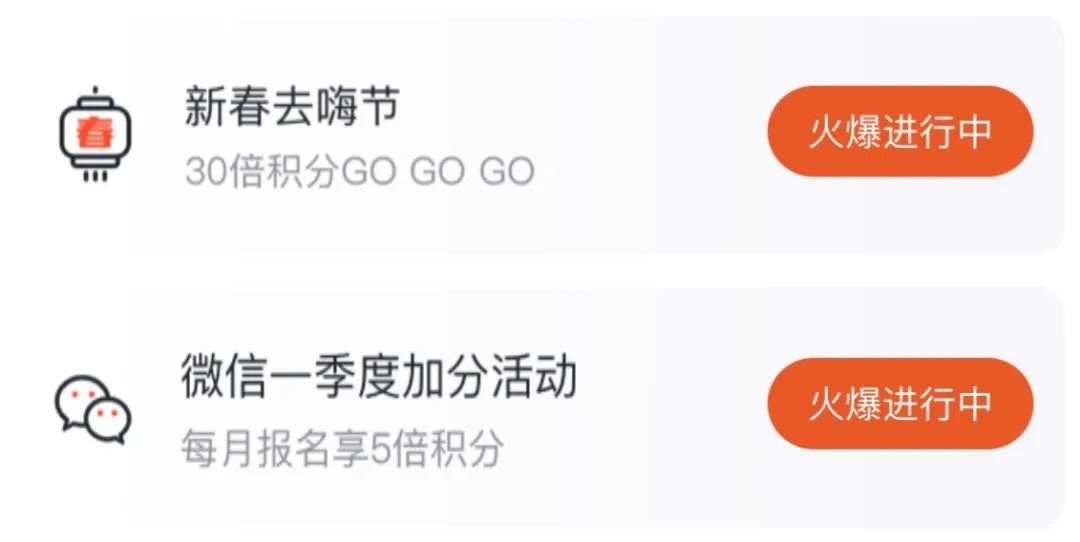Image resolution: width=1080 pixels, height=542 pixels.
Task: Tap 火爆进行中 button for 微信一季度加分活动
Action: tap(899, 403)
